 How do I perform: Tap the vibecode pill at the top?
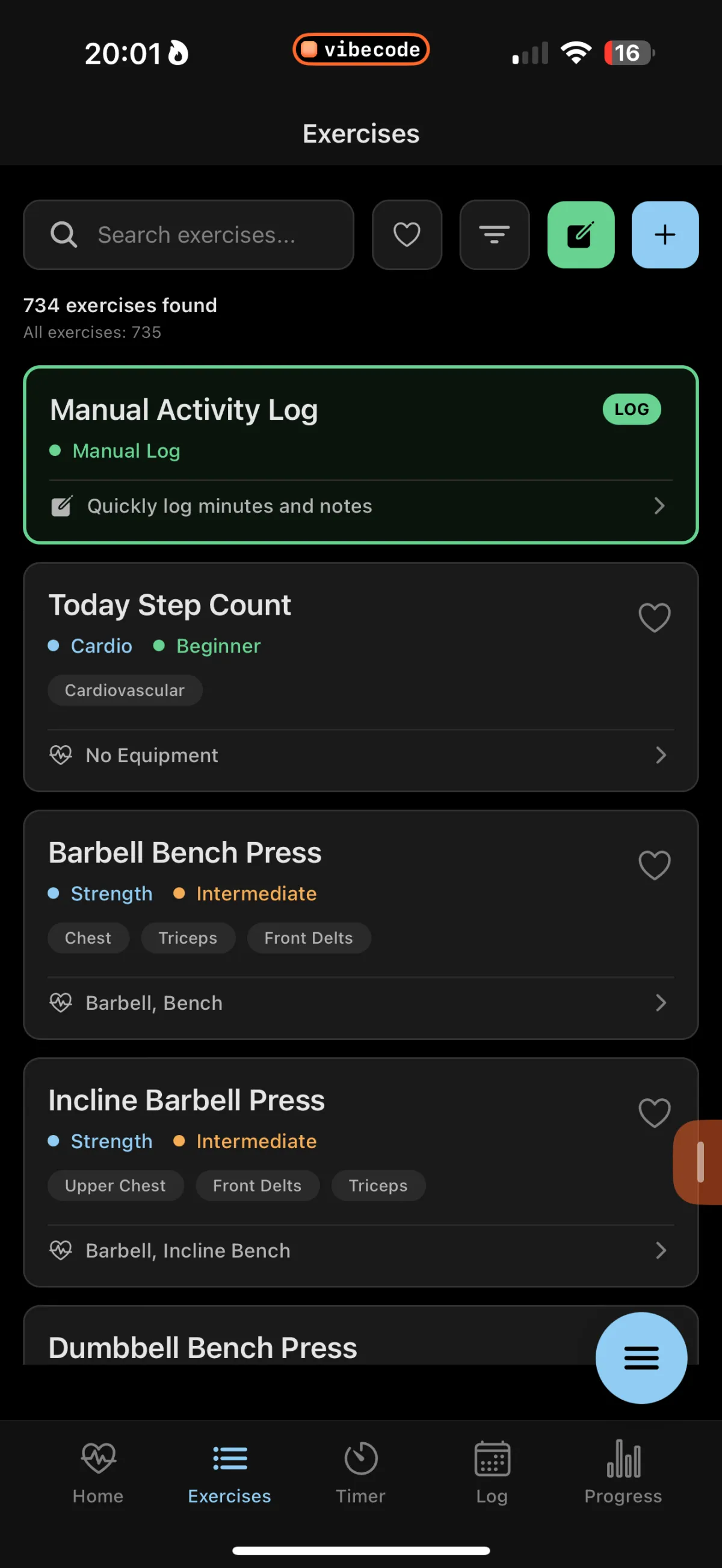[361, 49]
